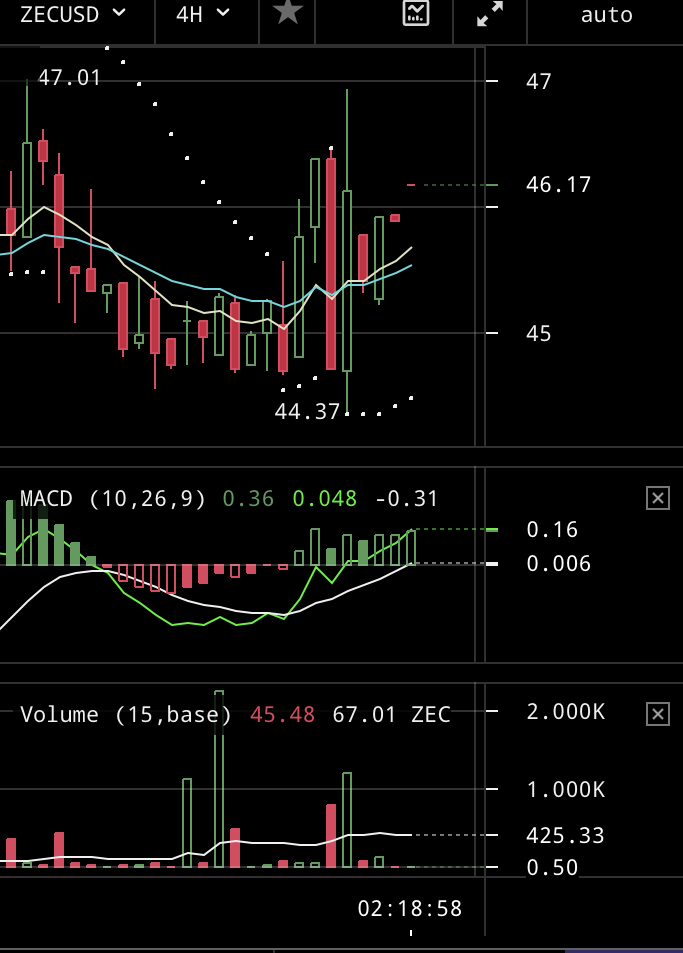The image size is (683, 953).
Task: Change the 4H timeframe interval
Action: 203,14
